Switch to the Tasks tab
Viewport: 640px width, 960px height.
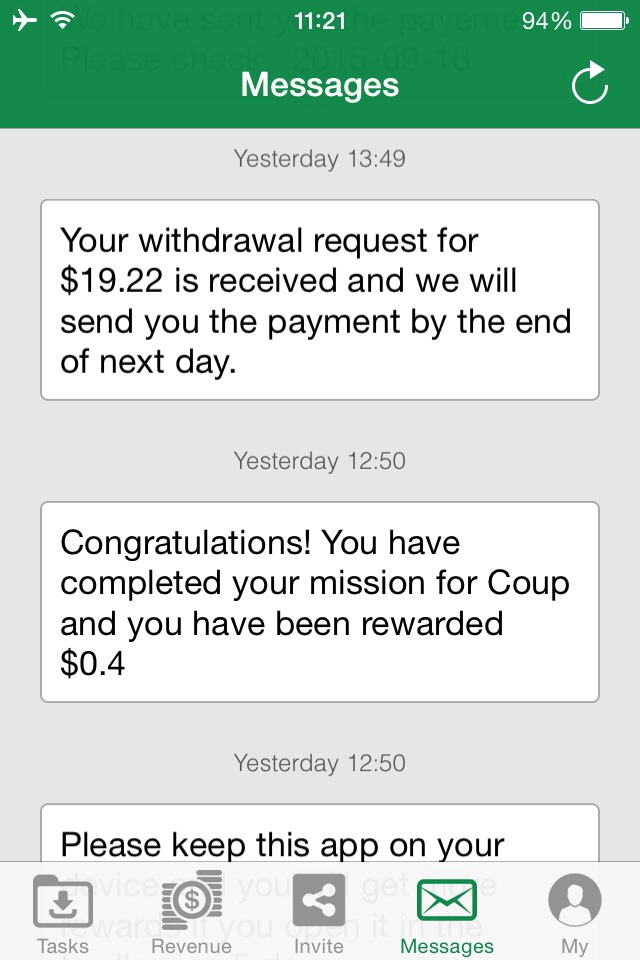click(x=62, y=911)
